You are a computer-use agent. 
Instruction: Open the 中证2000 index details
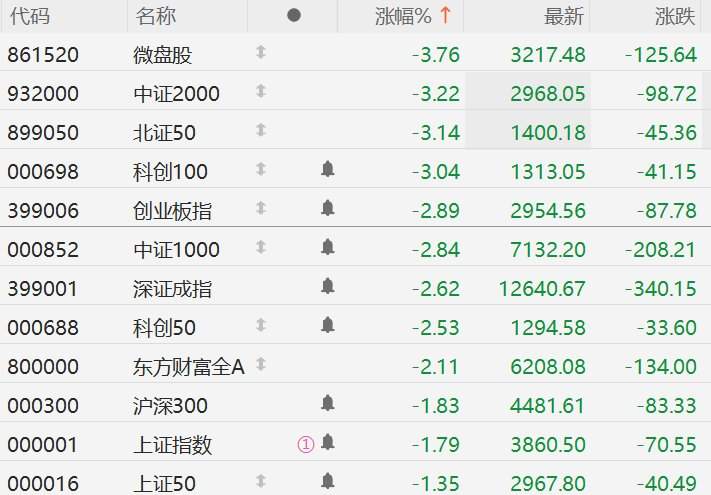(175, 94)
